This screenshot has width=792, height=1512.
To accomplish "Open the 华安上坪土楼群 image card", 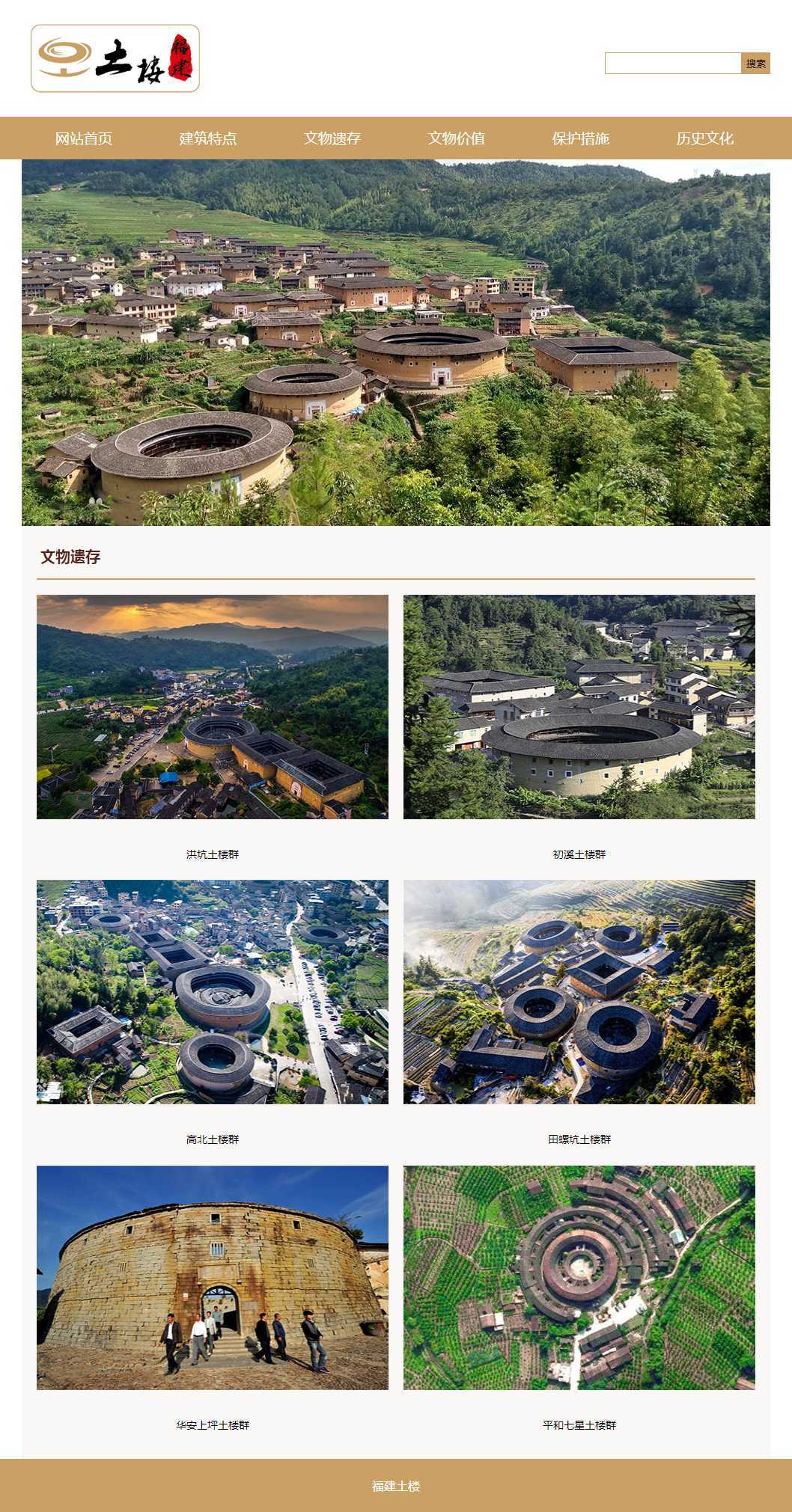I will point(213,1278).
